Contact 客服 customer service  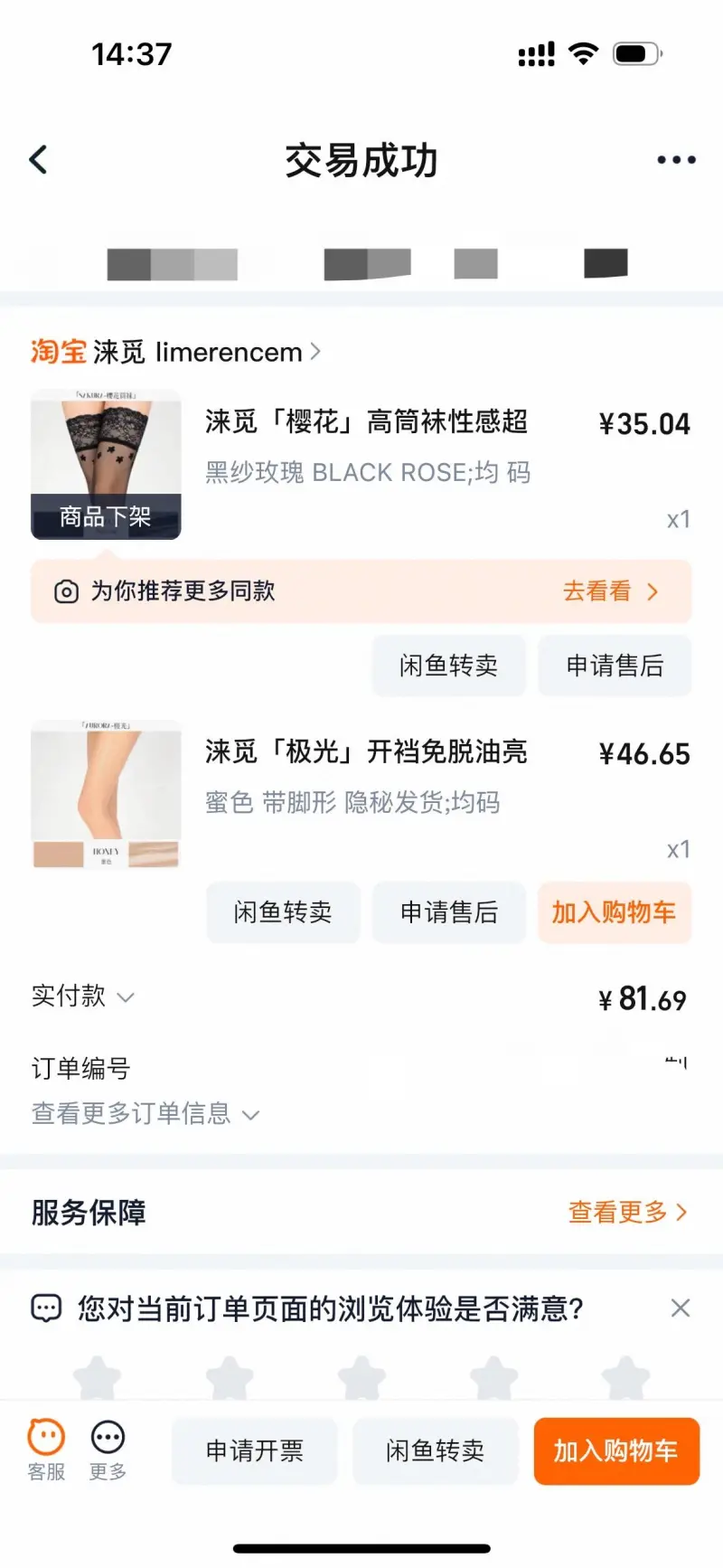click(46, 1450)
